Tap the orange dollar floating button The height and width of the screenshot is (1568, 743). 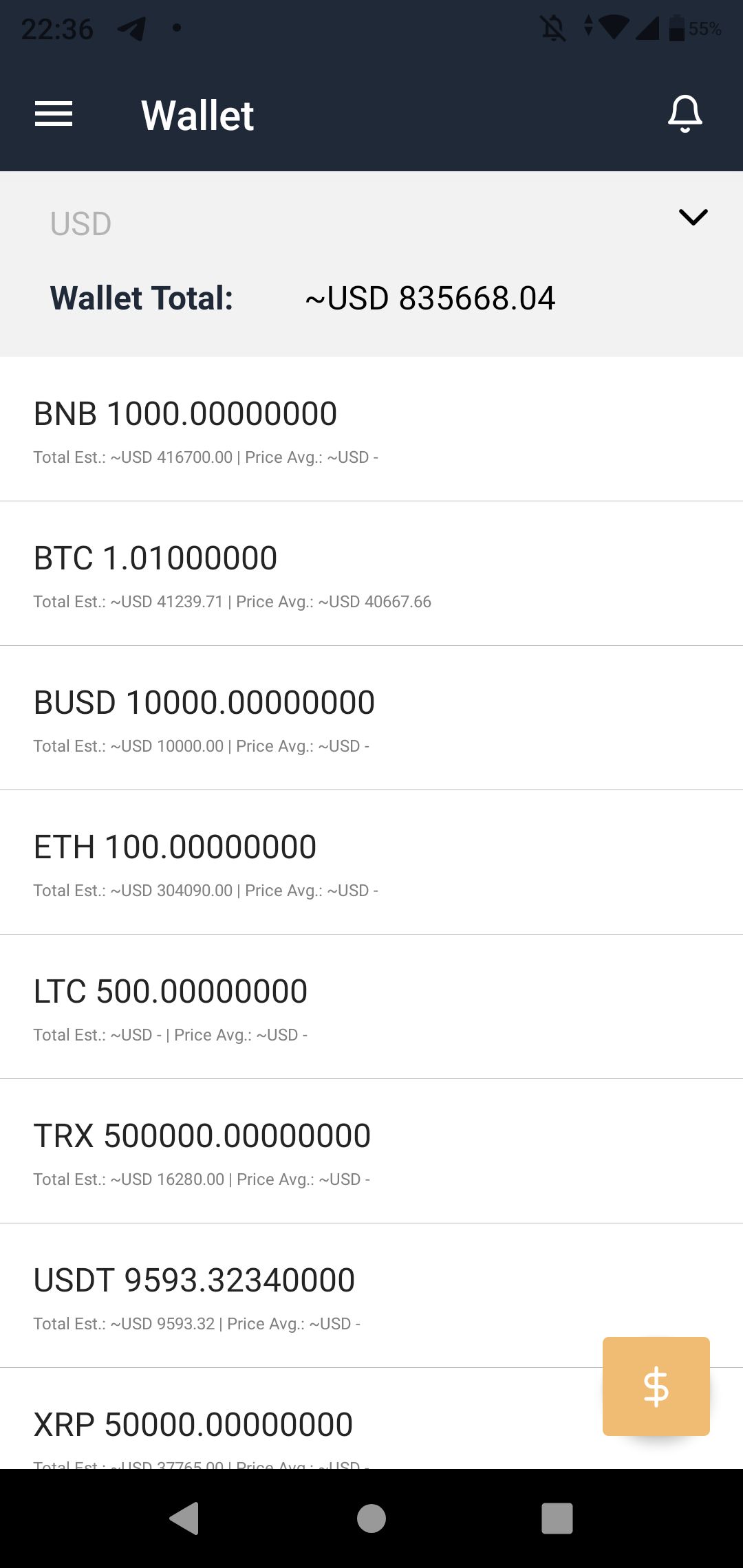(x=656, y=1386)
